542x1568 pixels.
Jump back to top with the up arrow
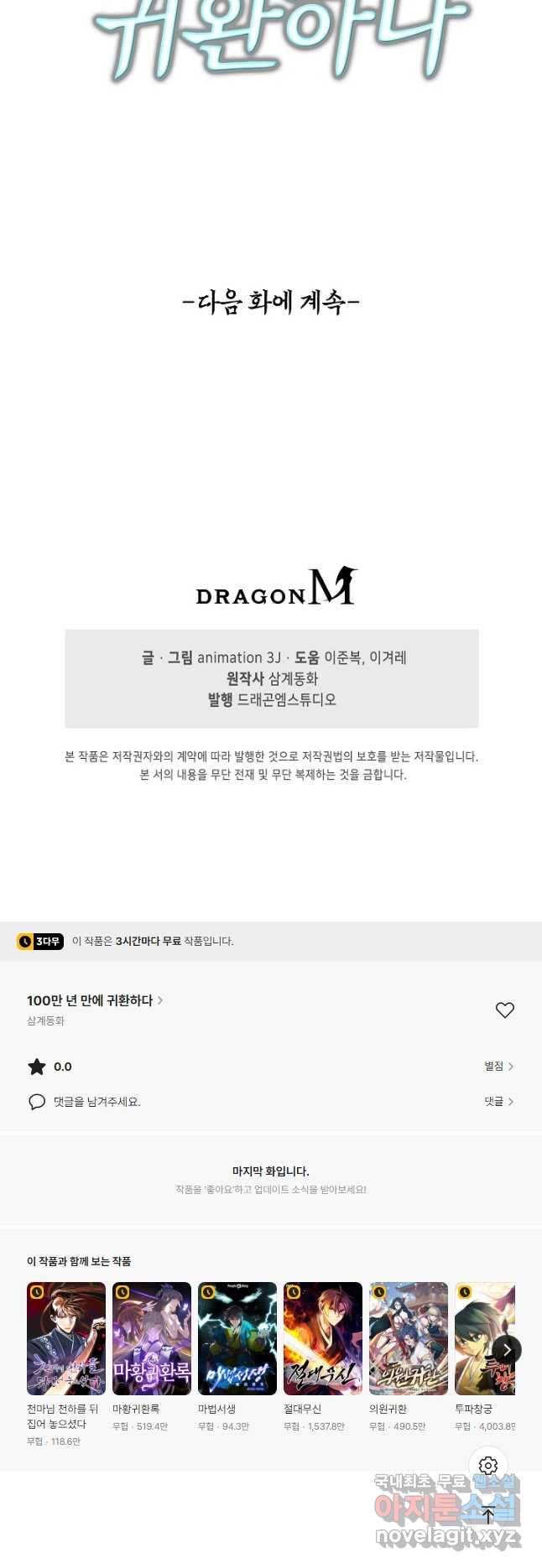coord(488,1514)
